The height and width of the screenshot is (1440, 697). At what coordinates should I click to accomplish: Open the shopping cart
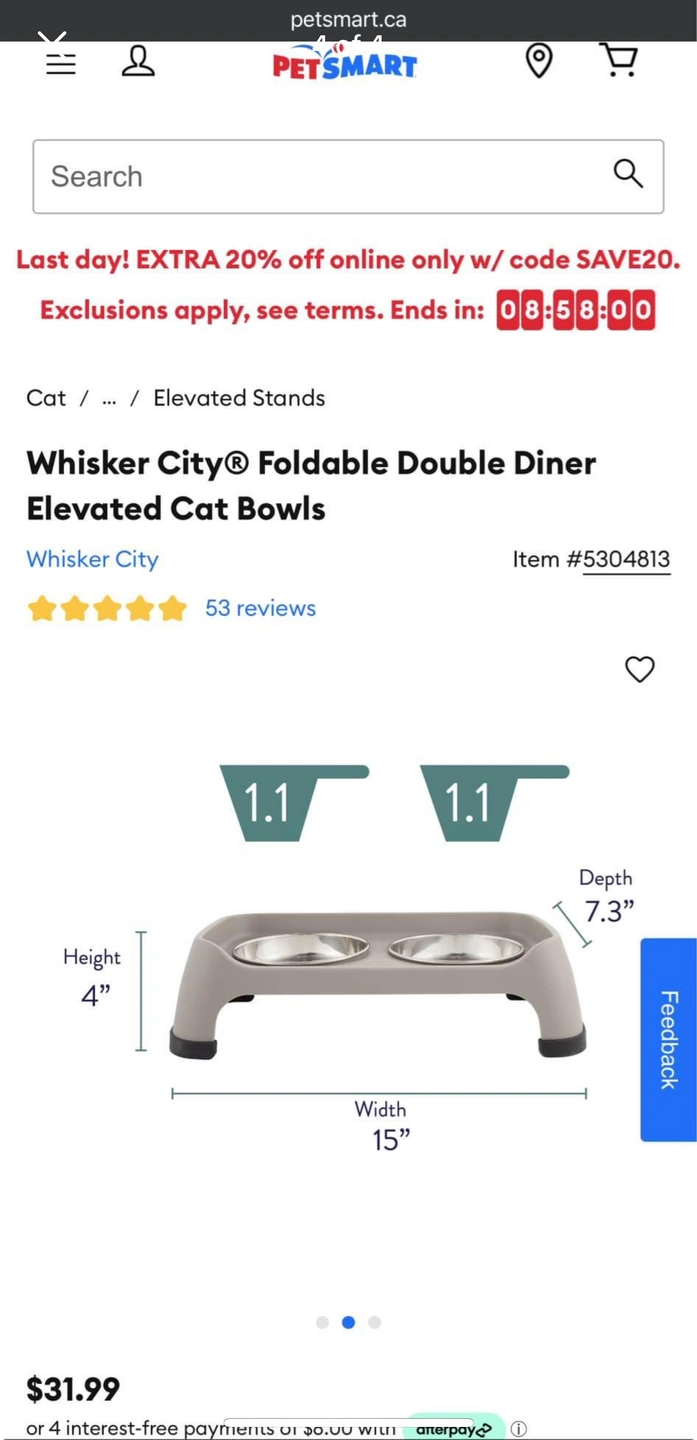(619, 60)
